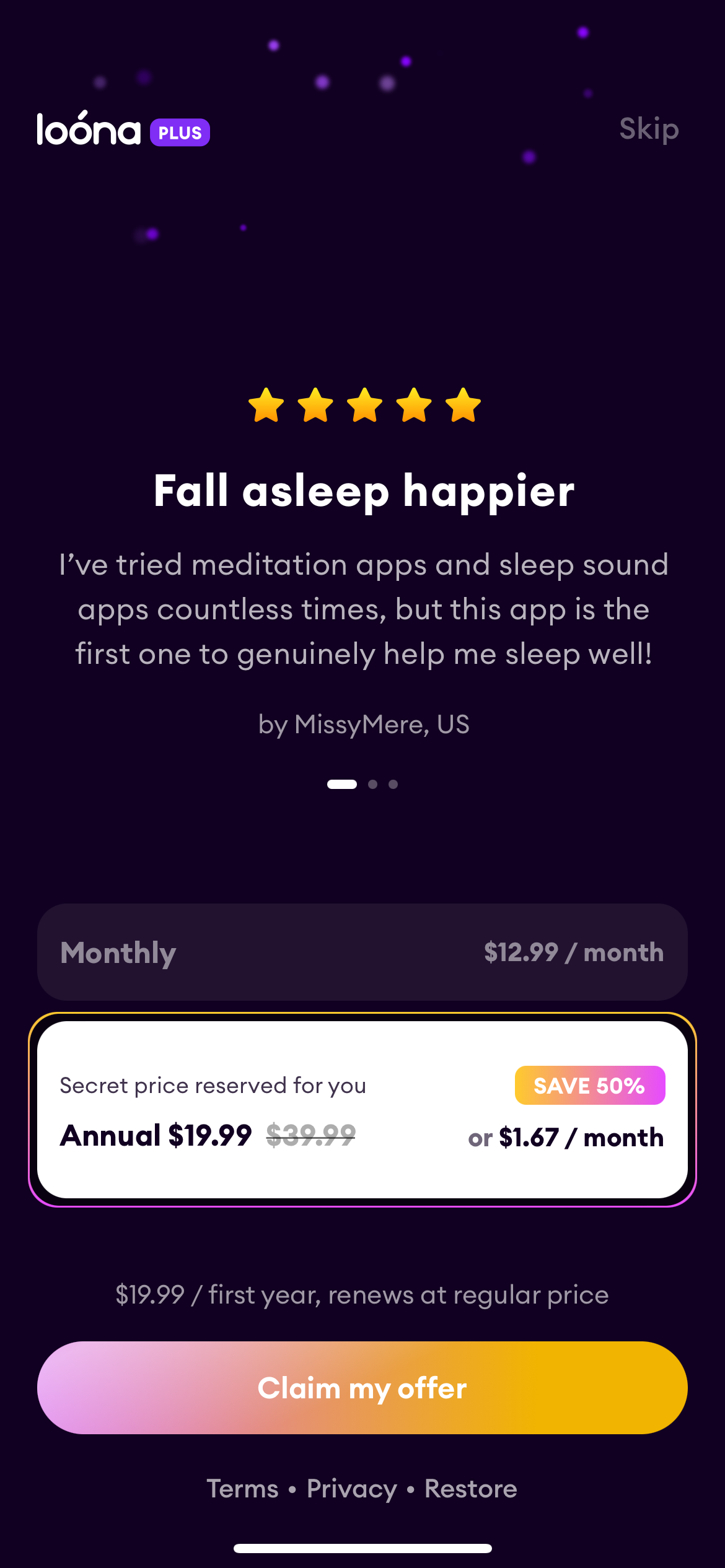Open the Terms link
This screenshot has width=725, height=1568.
pos(243,1489)
